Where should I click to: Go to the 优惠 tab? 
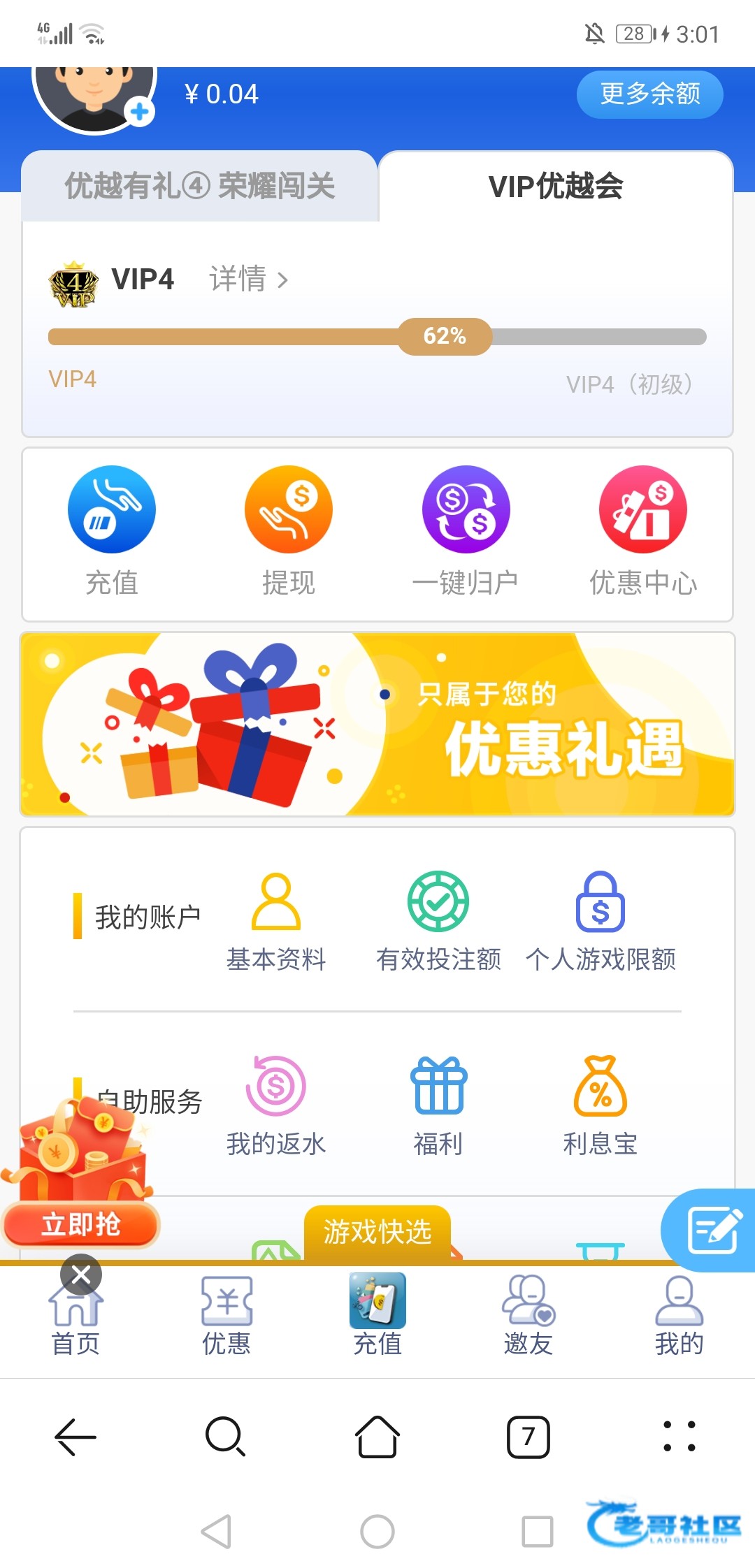point(226,1315)
